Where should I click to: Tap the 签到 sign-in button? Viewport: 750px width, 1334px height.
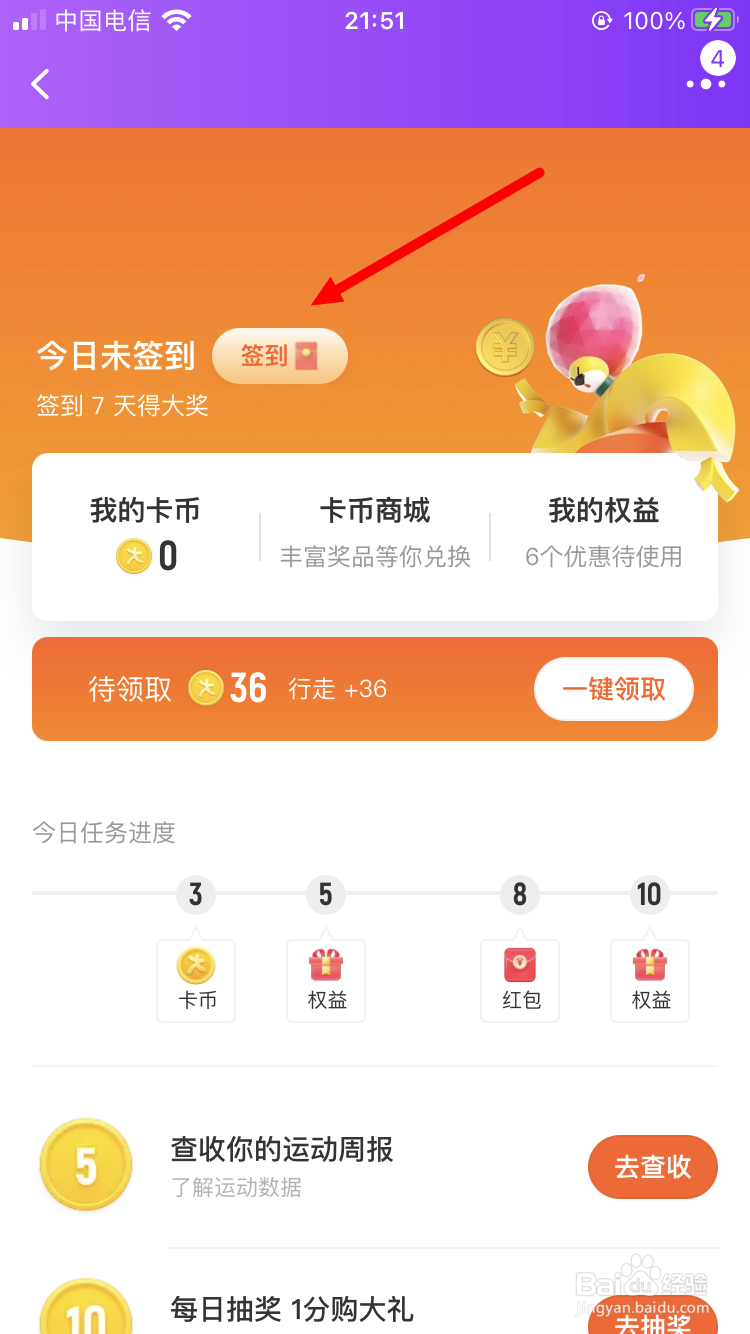279,356
